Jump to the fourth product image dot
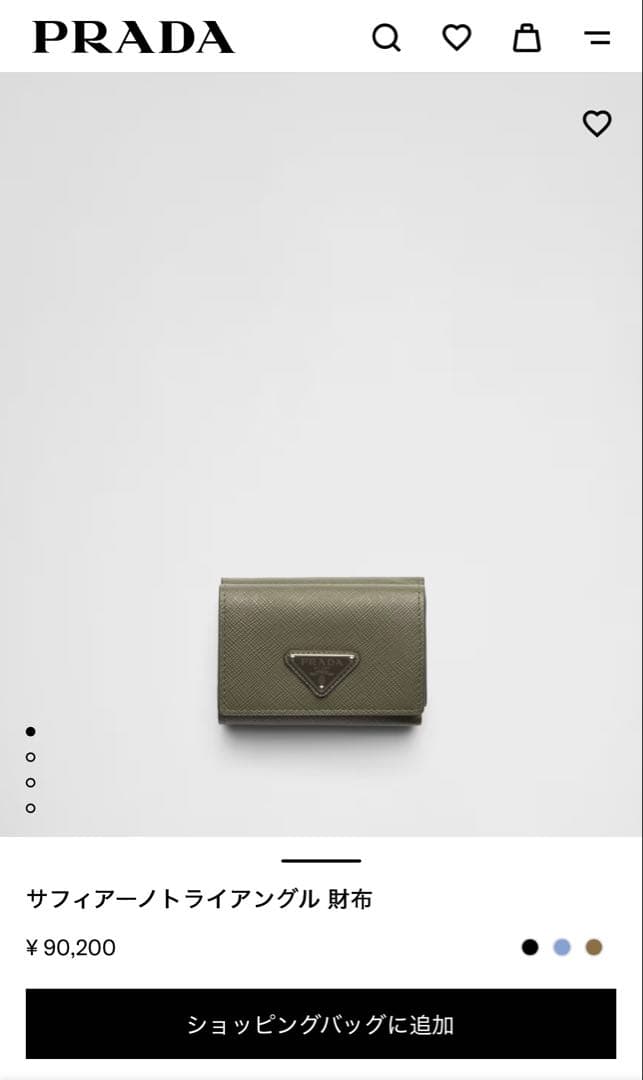This screenshot has height=1080, width=643. pos(31,807)
